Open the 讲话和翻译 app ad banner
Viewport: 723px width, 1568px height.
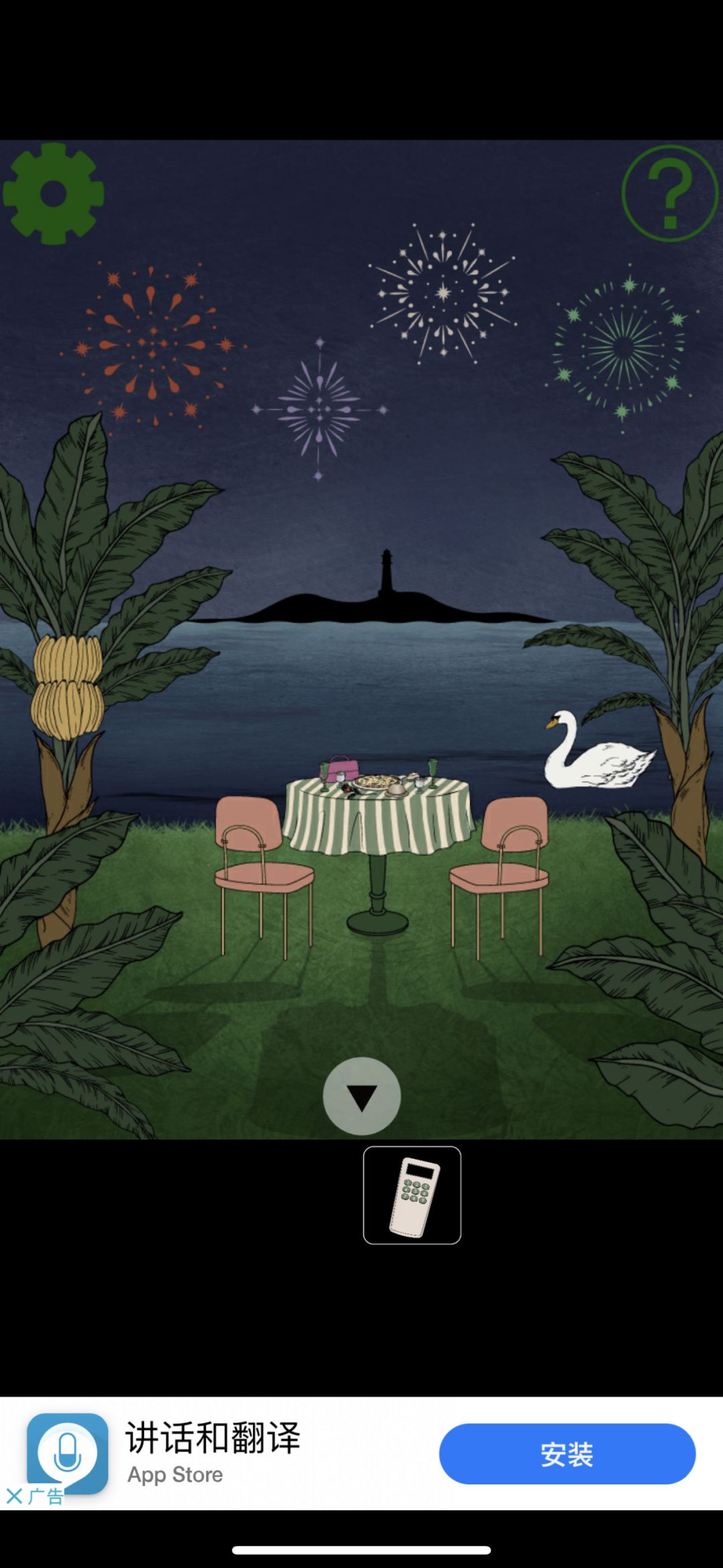coord(213,1453)
